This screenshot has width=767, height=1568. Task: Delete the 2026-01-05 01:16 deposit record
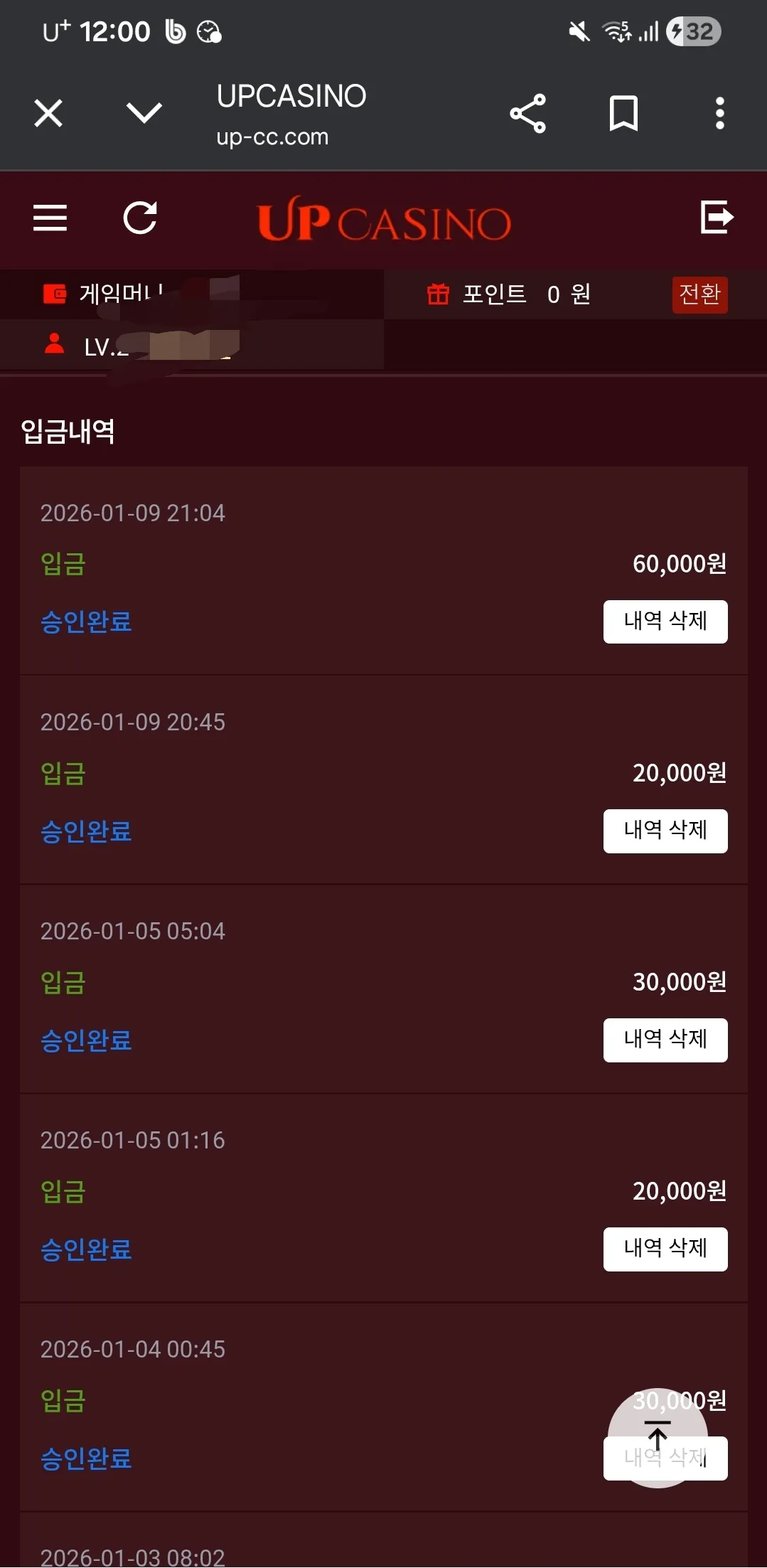[x=665, y=1249]
